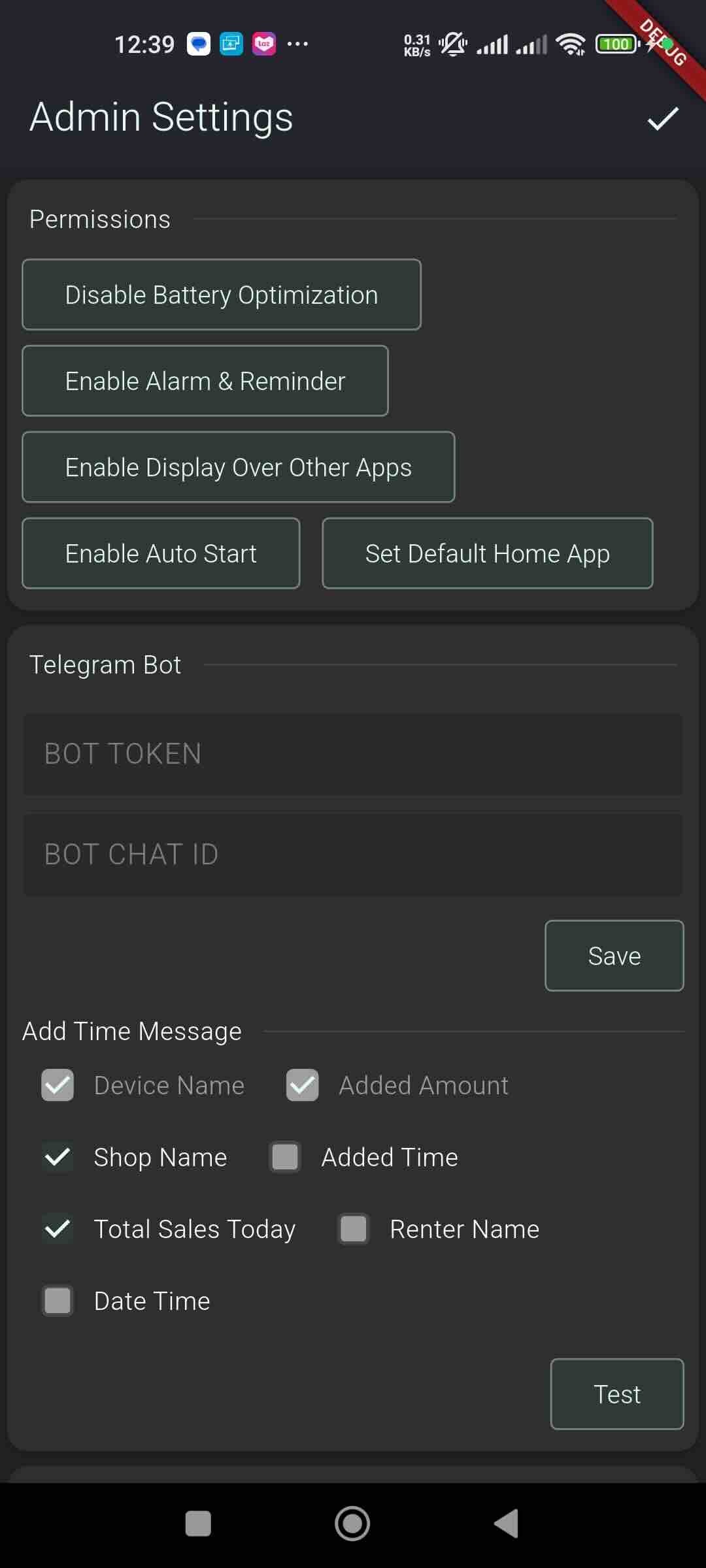Confirm settings with the checkmark icon

click(x=663, y=119)
